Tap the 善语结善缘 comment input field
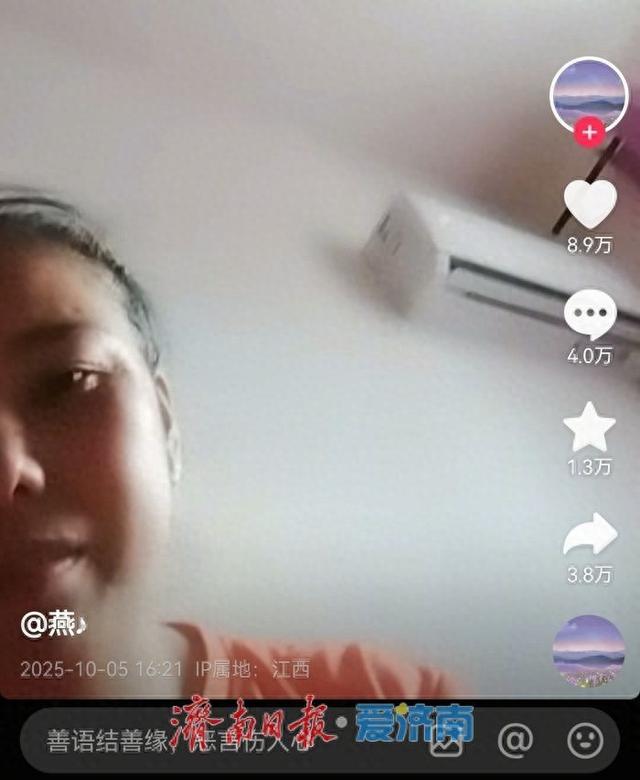 pyautogui.click(x=200, y=741)
